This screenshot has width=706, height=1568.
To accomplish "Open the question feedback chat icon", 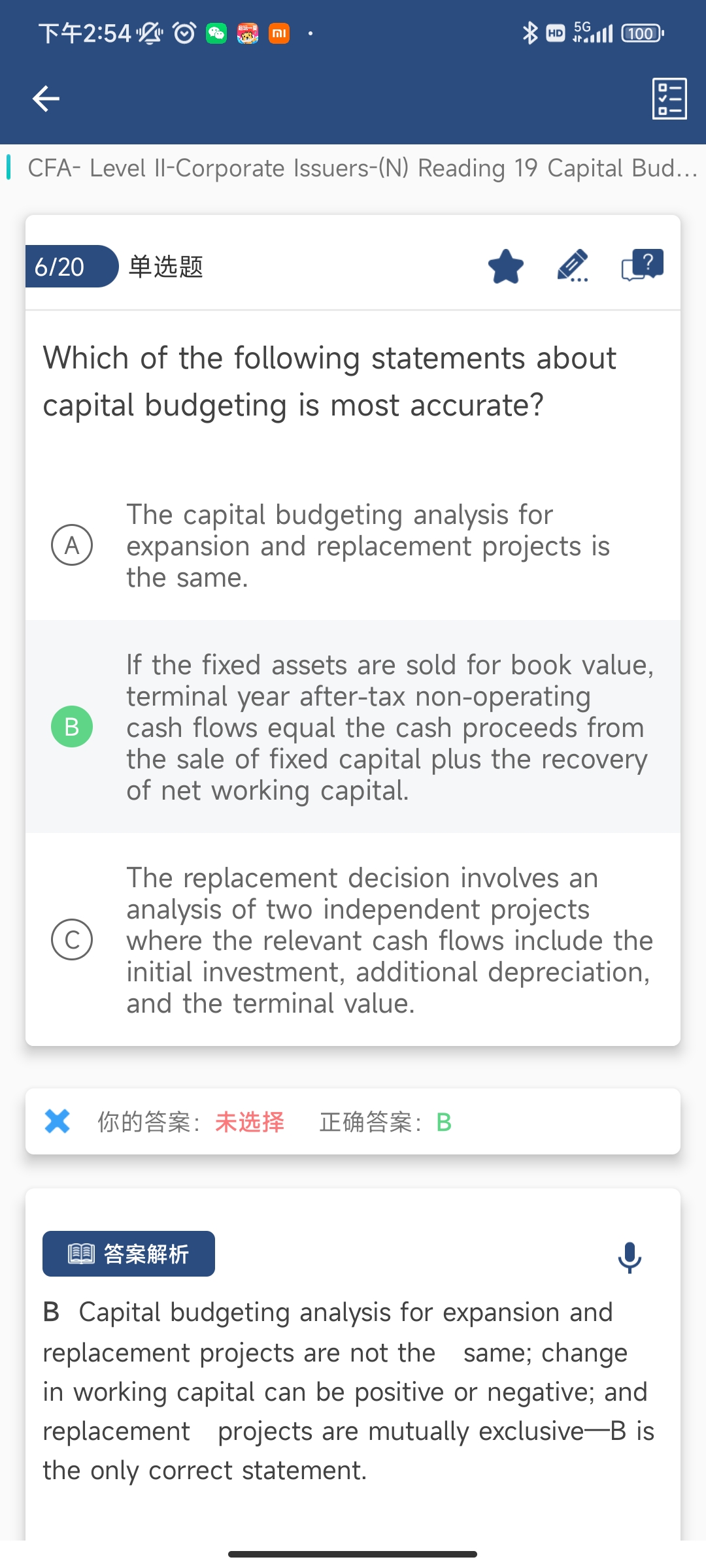I will point(642,265).
